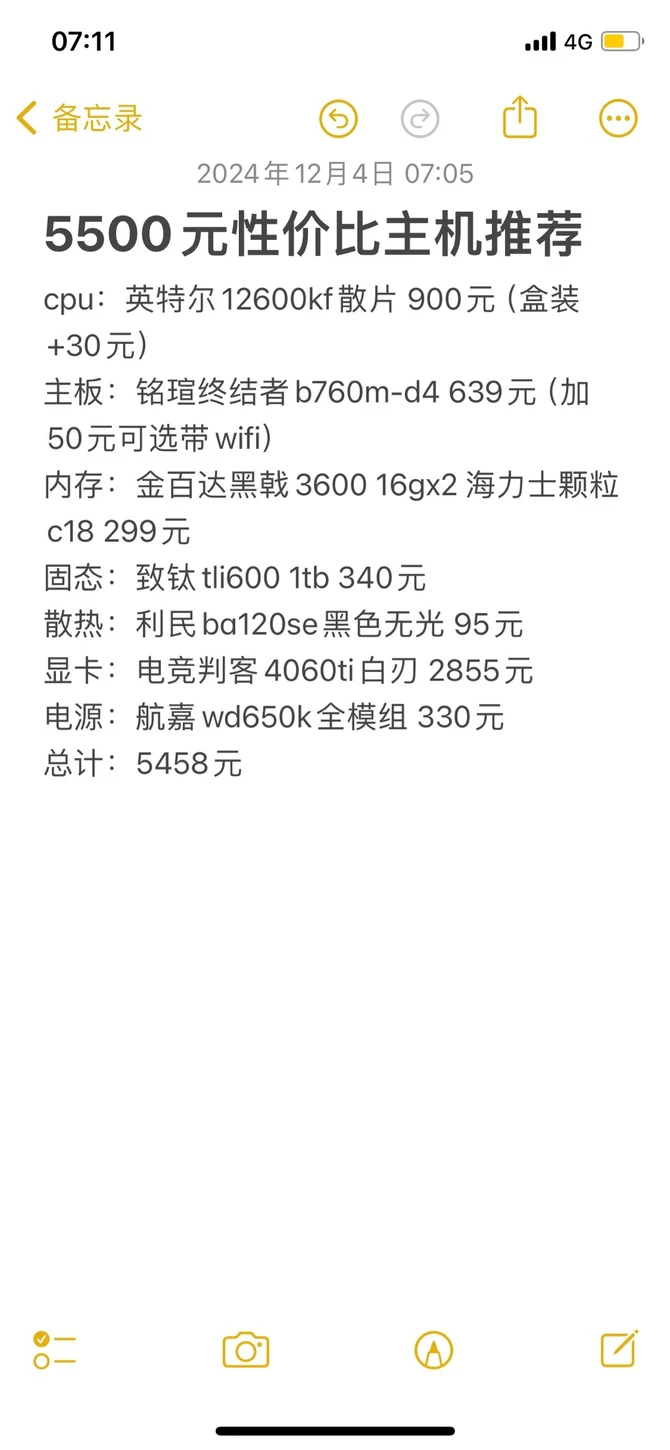Viewport: 670px width, 1450px height.
Task: Go back to the 备忘录 list
Action: (80, 119)
